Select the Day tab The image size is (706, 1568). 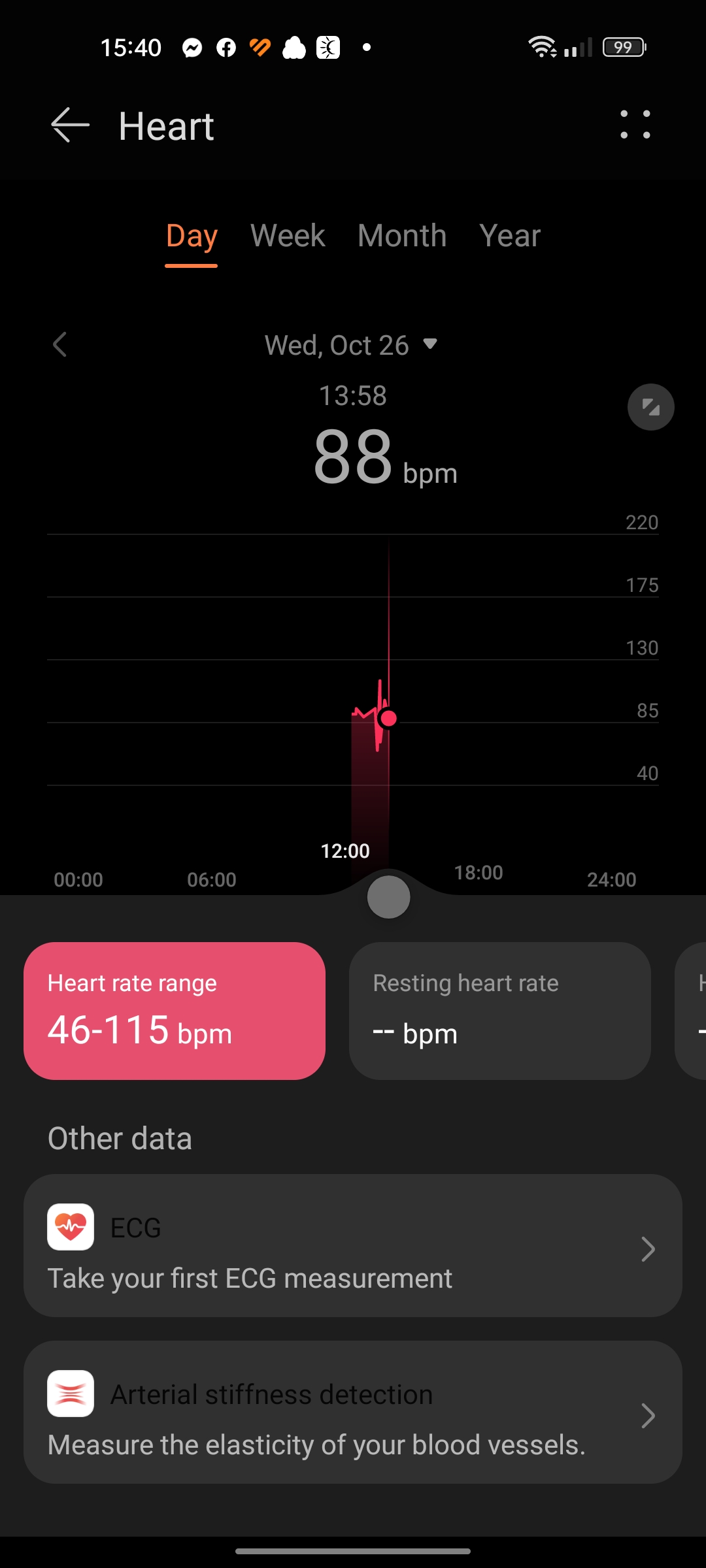[x=191, y=236]
